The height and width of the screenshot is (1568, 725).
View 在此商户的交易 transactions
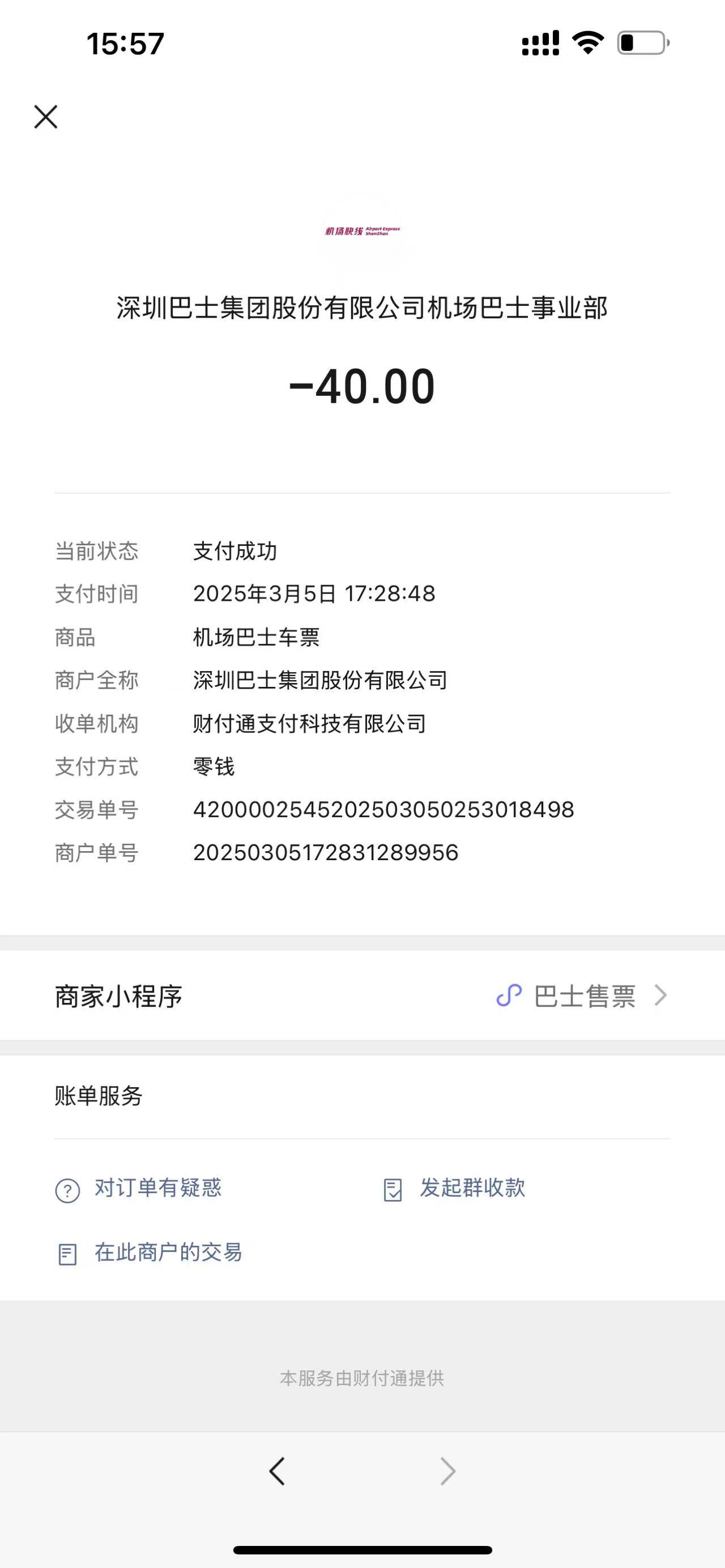(x=148, y=1253)
